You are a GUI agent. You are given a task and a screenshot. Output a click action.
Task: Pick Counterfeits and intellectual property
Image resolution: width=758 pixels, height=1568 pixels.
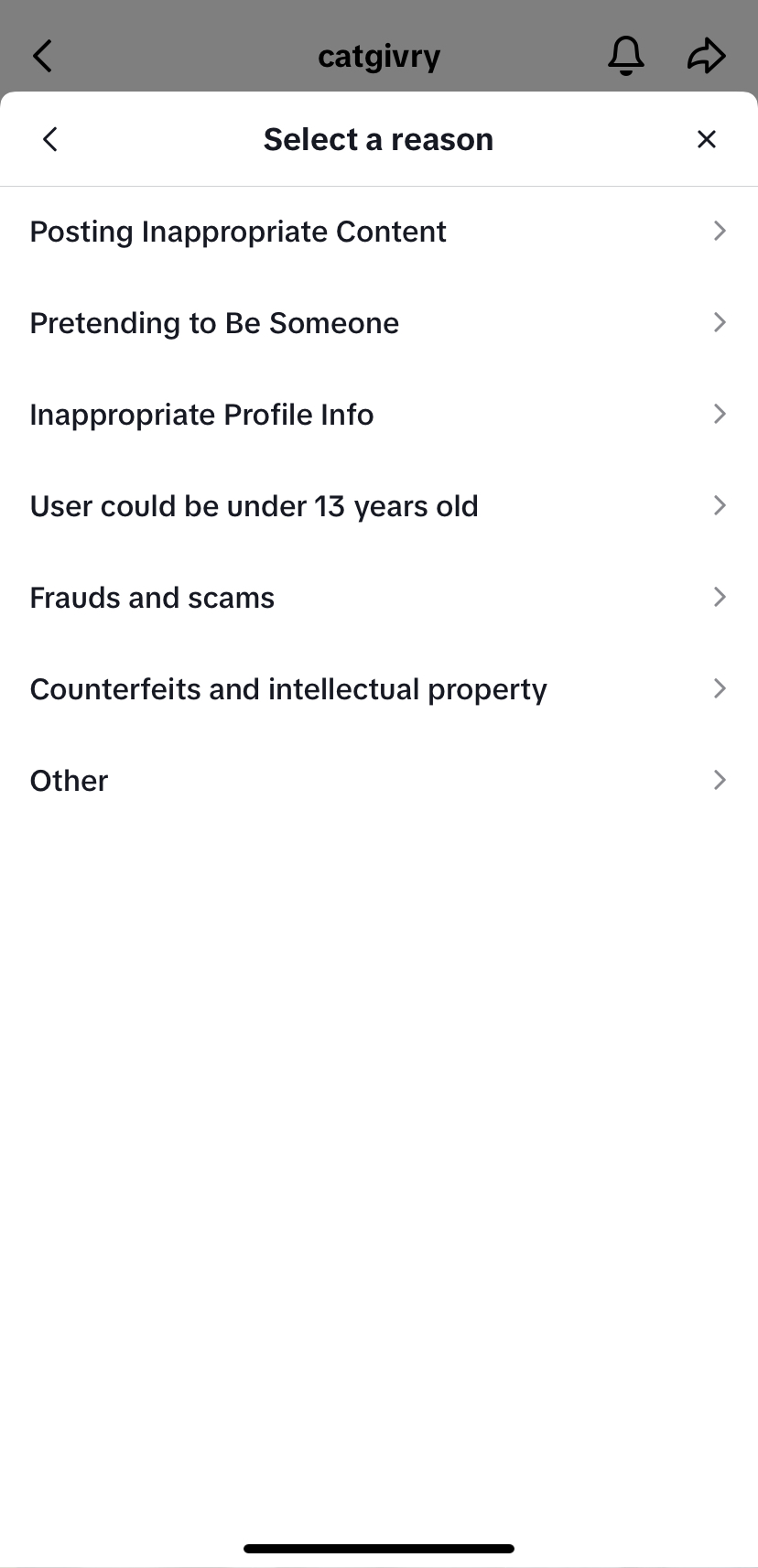287,688
